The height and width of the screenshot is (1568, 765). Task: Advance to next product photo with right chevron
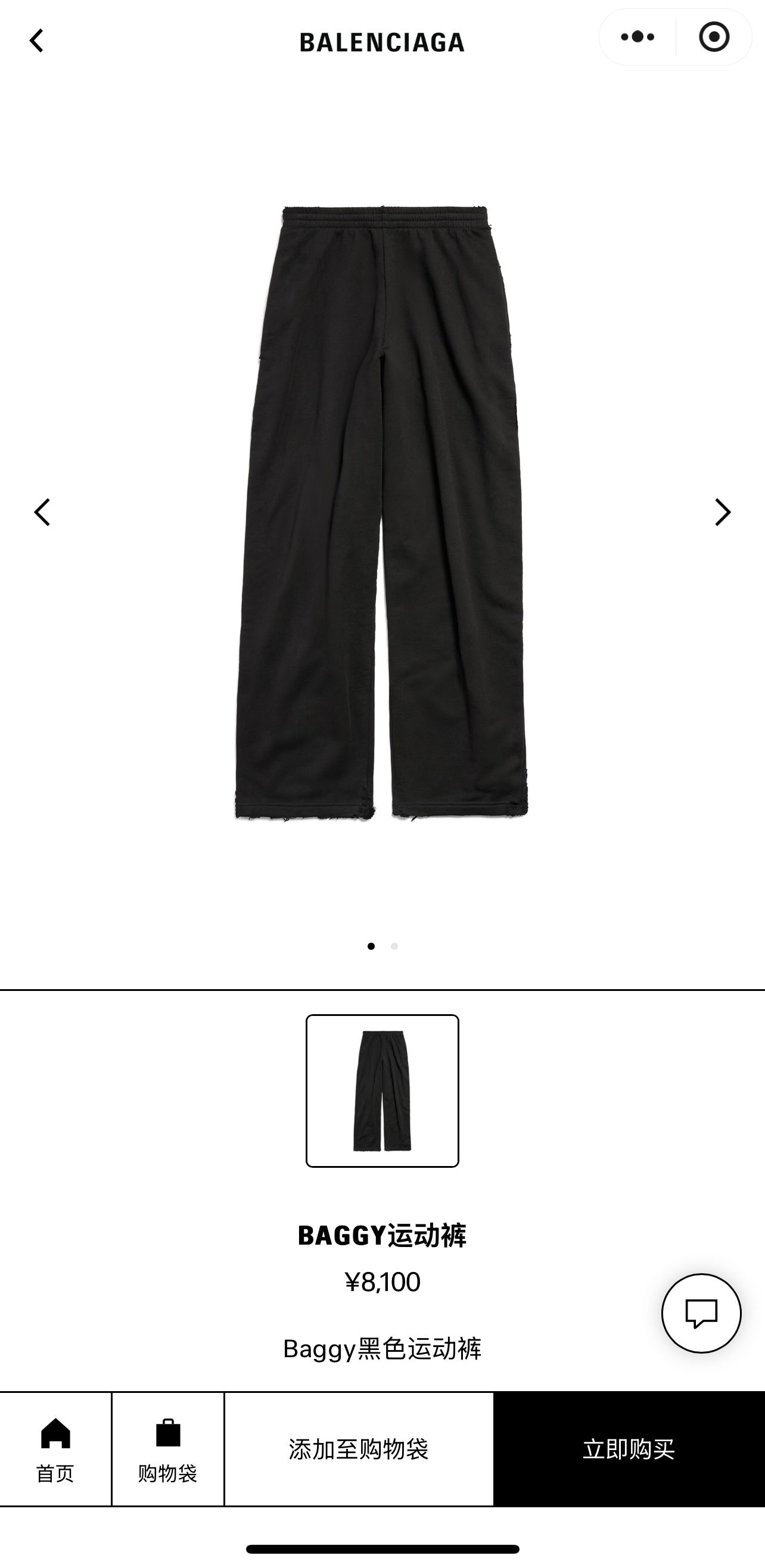pyautogui.click(x=722, y=513)
